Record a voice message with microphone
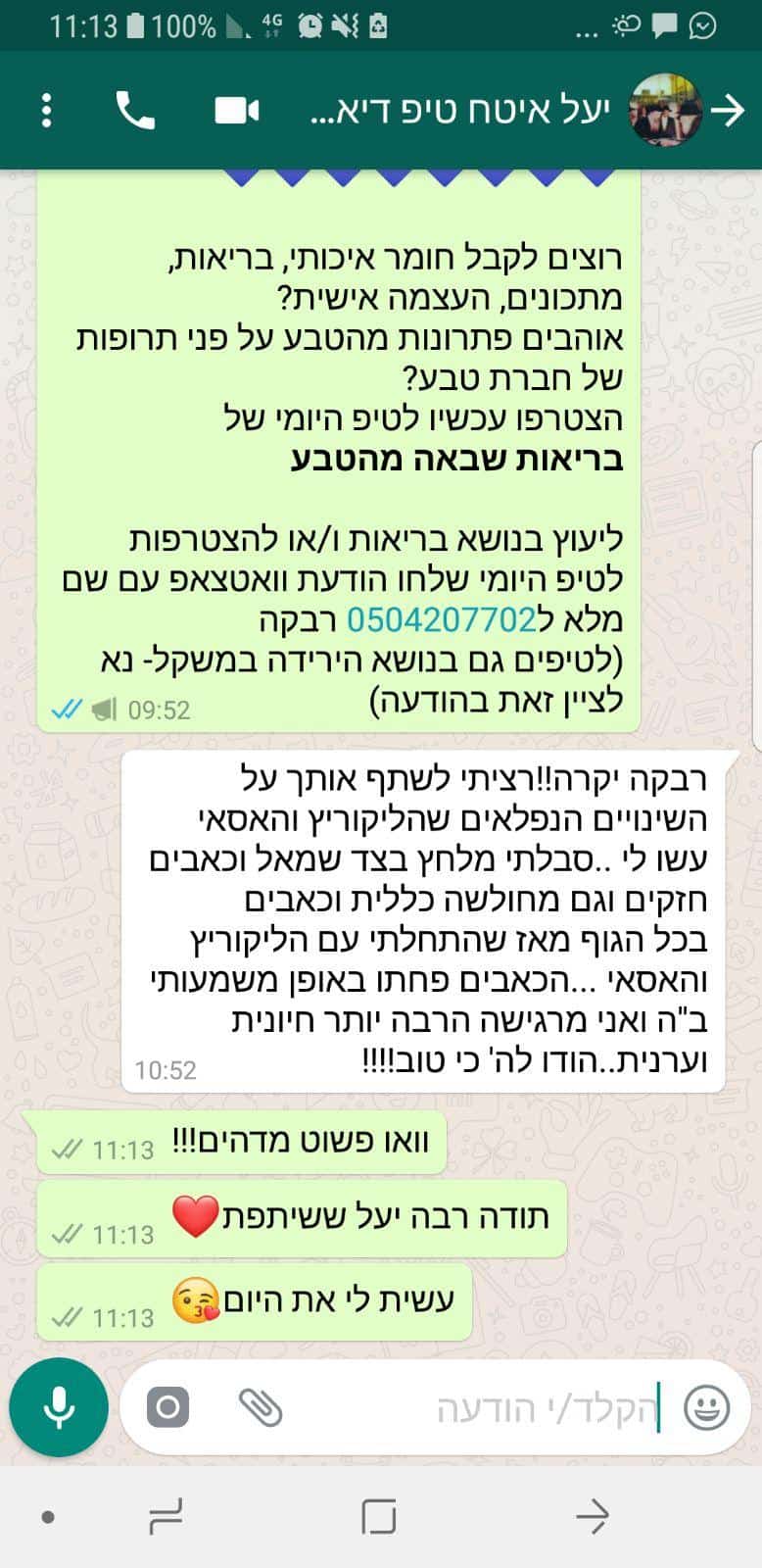 (x=59, y=1407)
